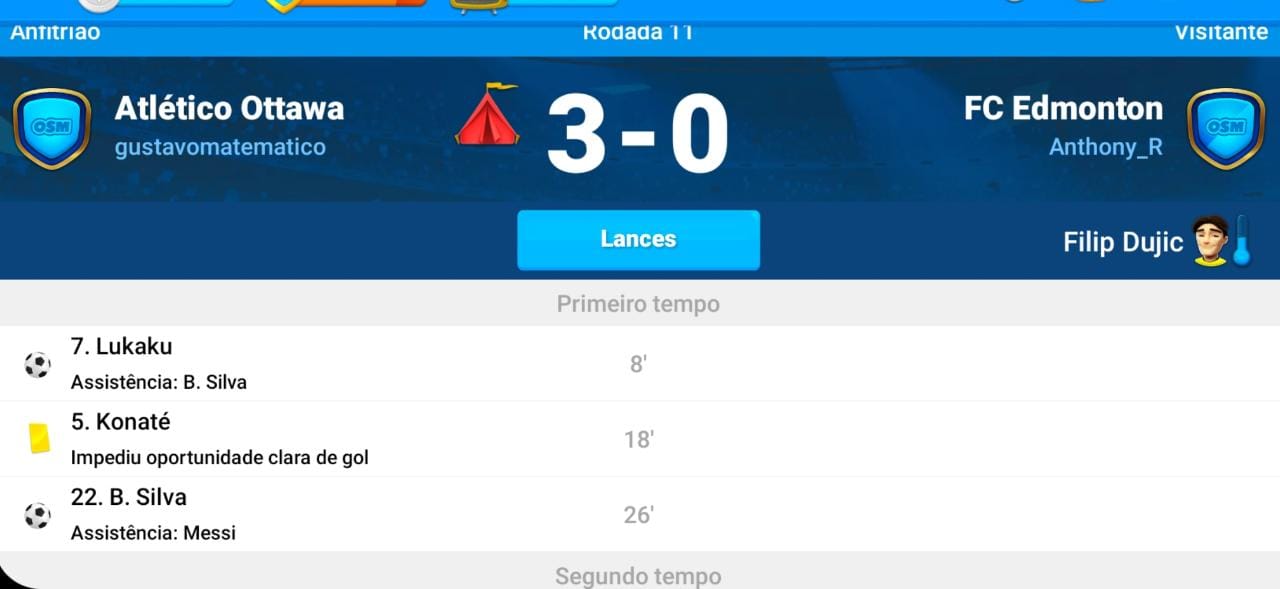Open Lukaku goal event at 8'
This screenshot has width=1280, height=589.
(638, 364)
